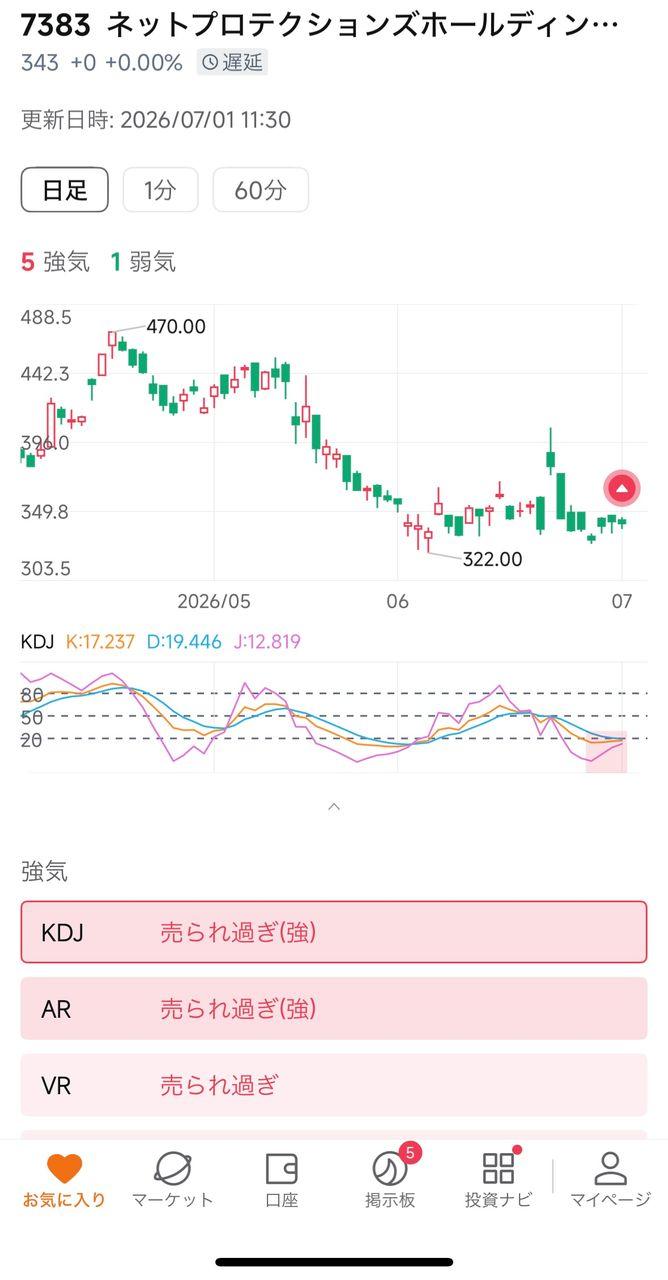The width and height of the screenshot is (668, 1280).
Task: Go to お気に入り favorites tab
Action: pyautogui.click(x=65, y=1180)
